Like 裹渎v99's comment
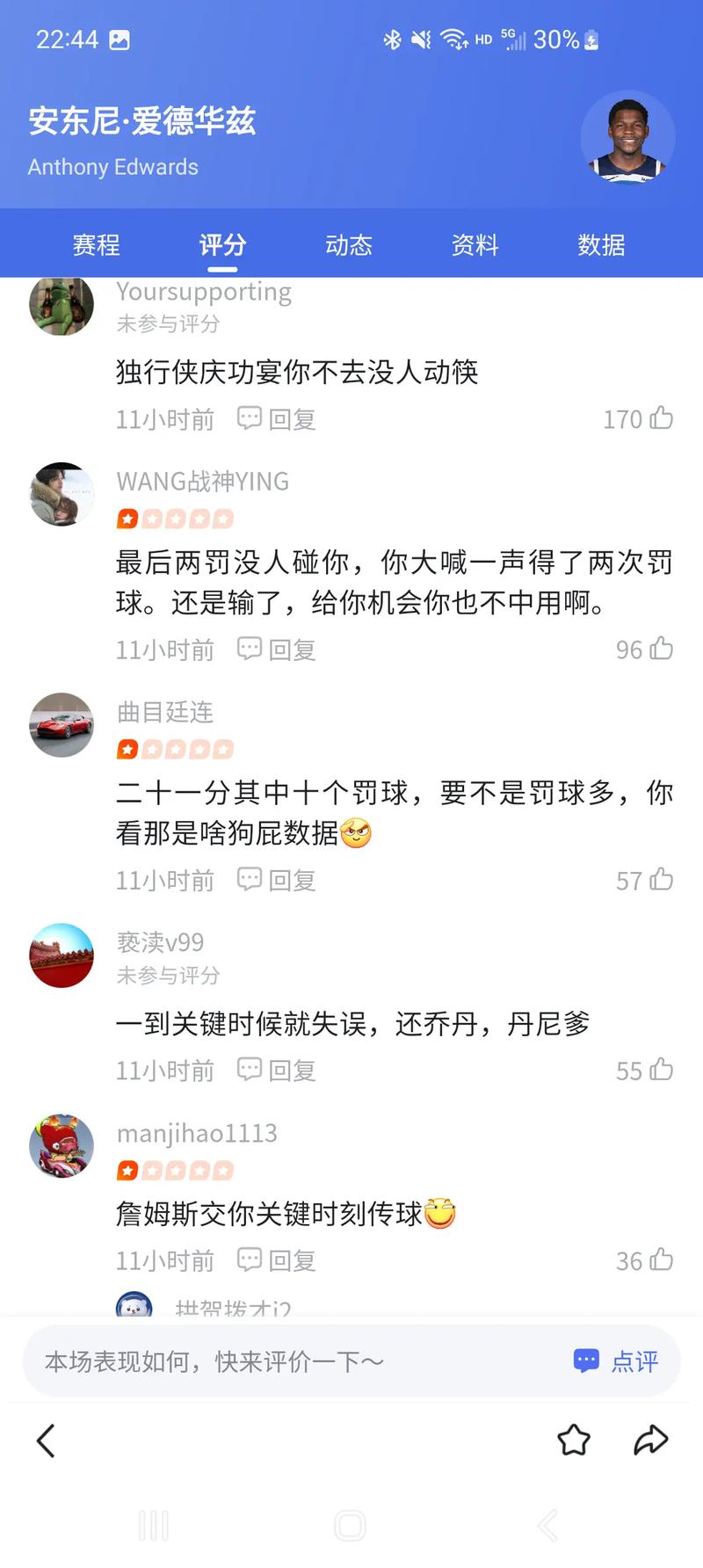 pyautogui.click(x=660, y=1071)
